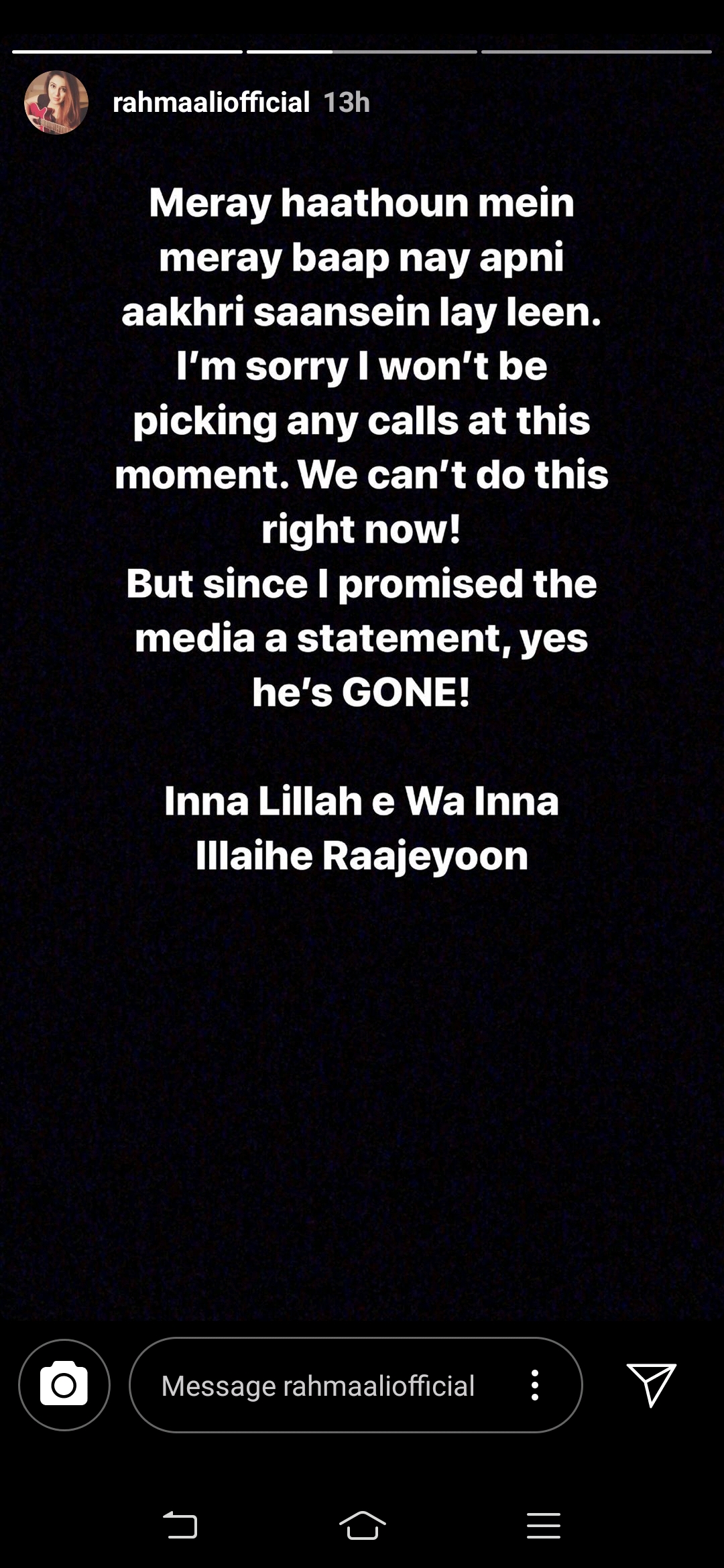
Task: Open the three-dot options menu
Action: click(535, 1385)
